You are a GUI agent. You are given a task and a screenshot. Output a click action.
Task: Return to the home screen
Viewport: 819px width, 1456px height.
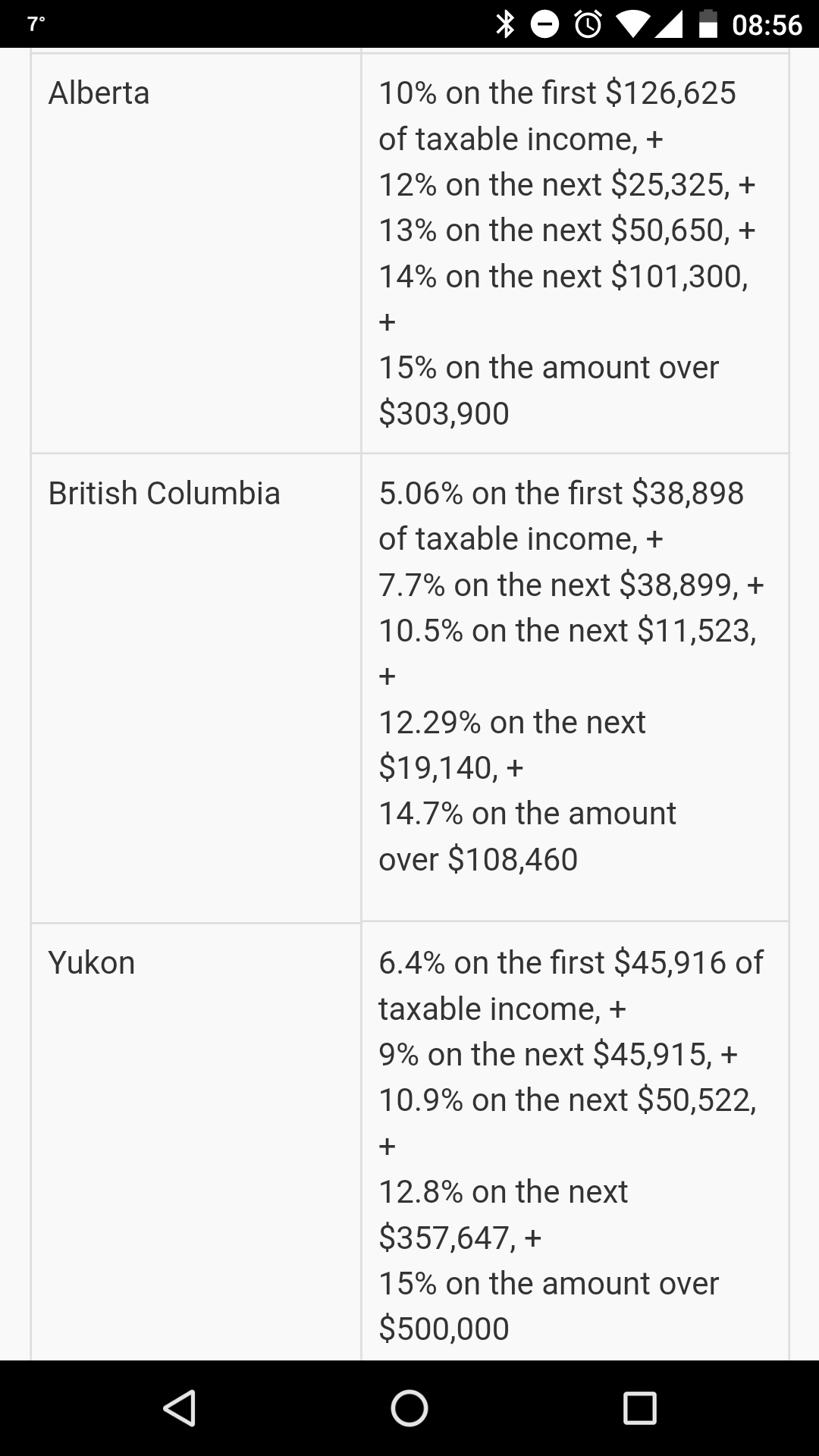tap(409, 1408)
